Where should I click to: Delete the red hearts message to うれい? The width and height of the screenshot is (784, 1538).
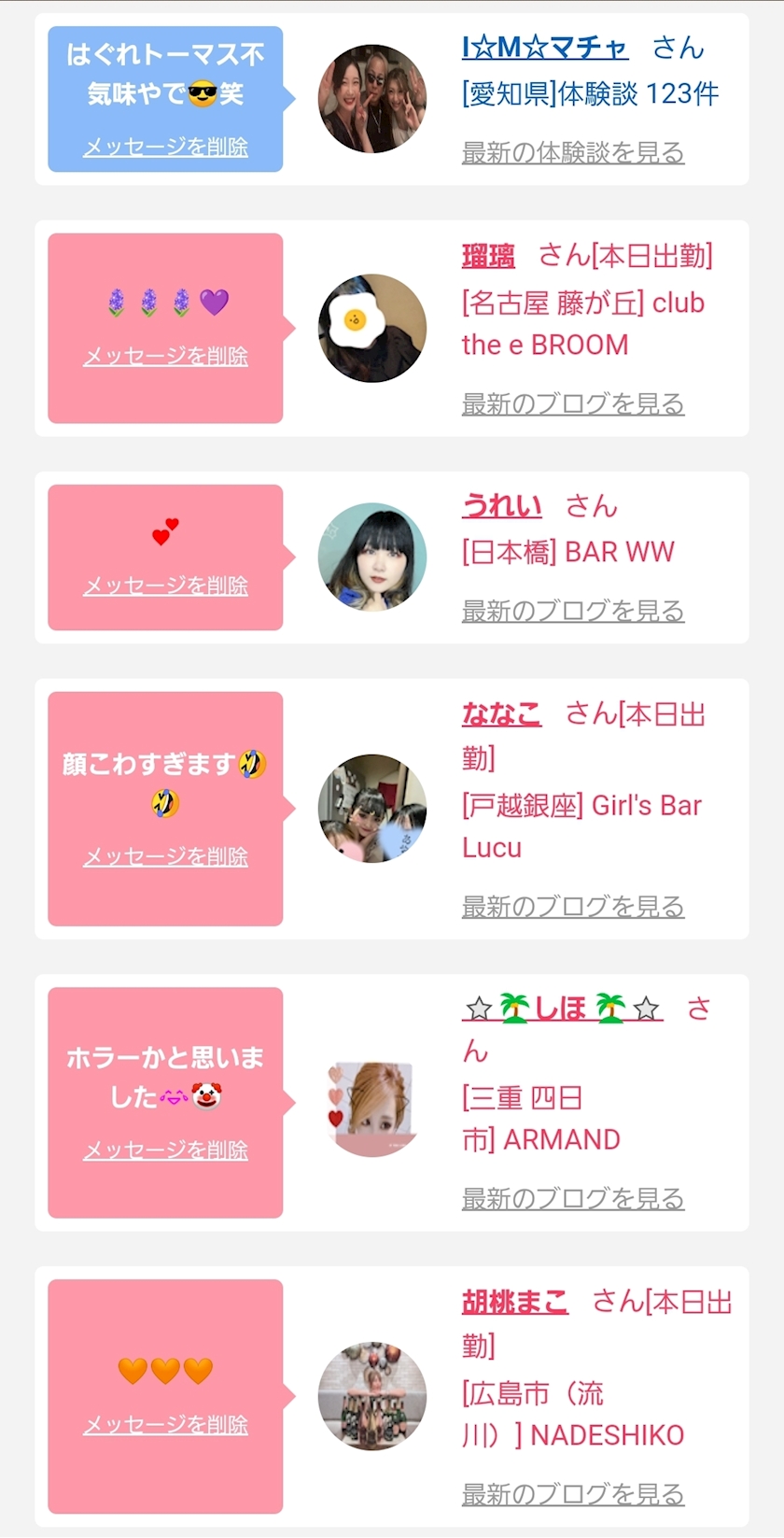pos(165,586)
